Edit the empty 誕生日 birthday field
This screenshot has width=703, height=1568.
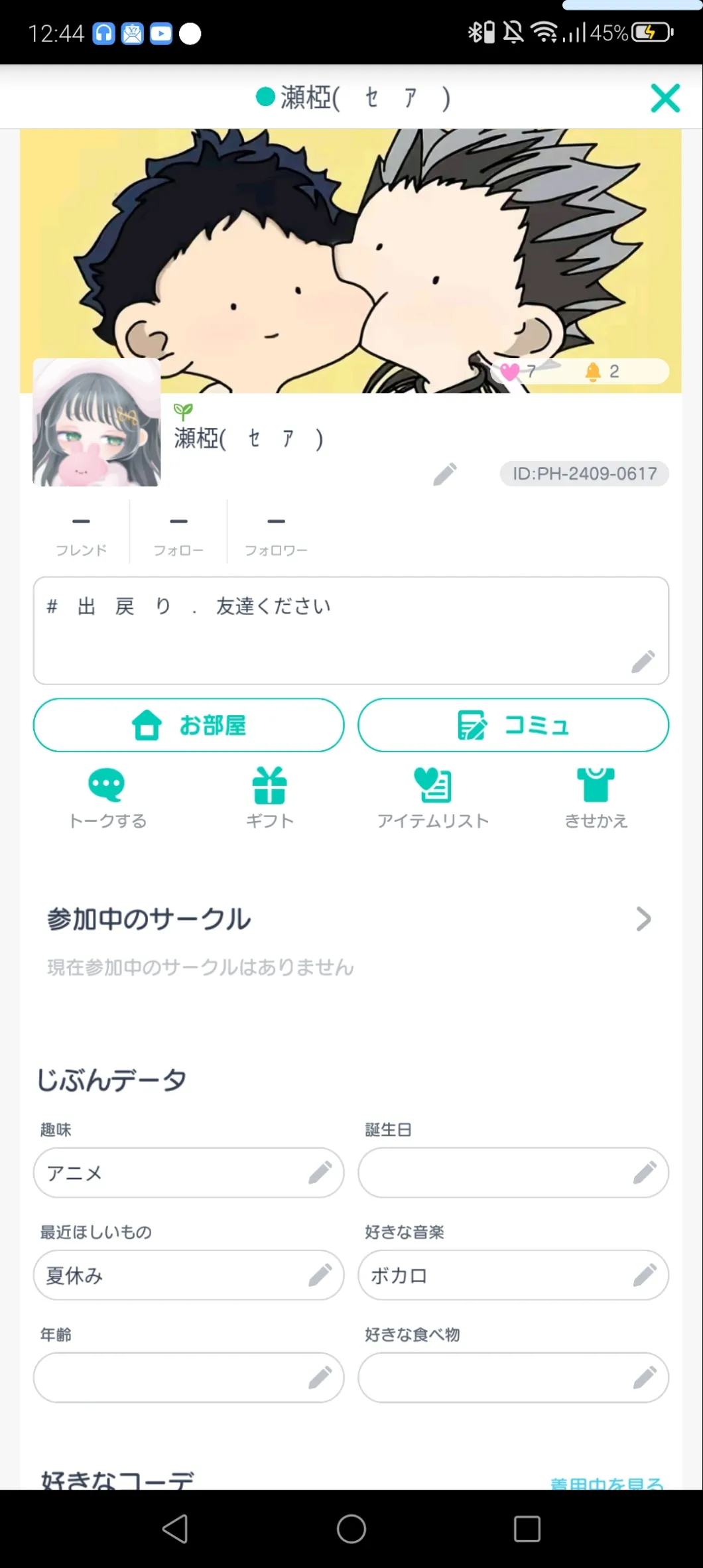point(644,1173)
